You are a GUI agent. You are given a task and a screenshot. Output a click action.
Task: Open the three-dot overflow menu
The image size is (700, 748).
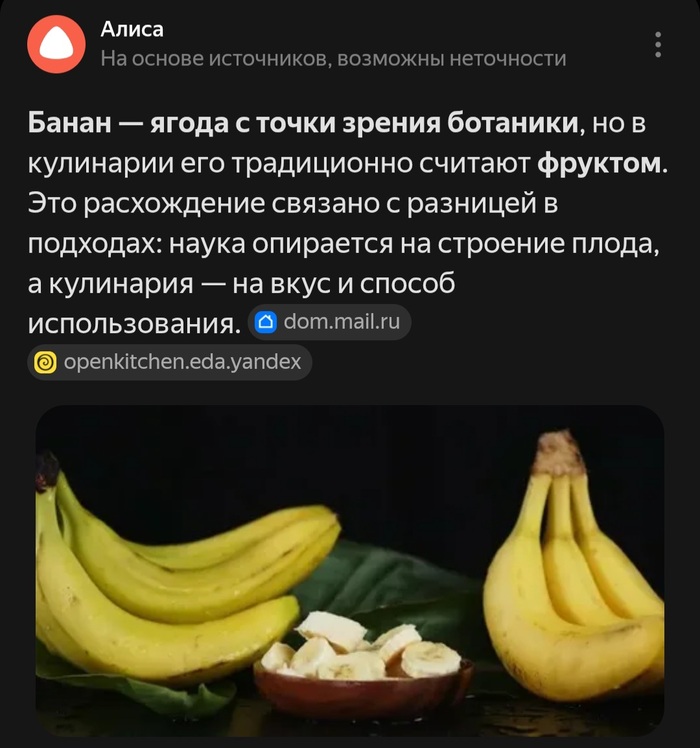[x=657, y=45]
